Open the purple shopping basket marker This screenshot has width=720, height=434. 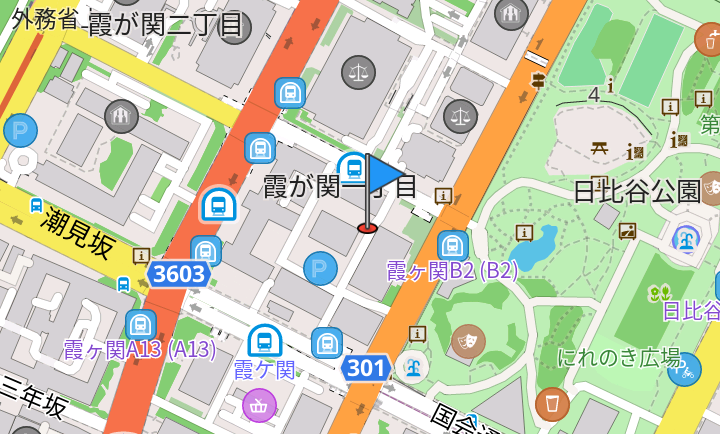point(259,405)
